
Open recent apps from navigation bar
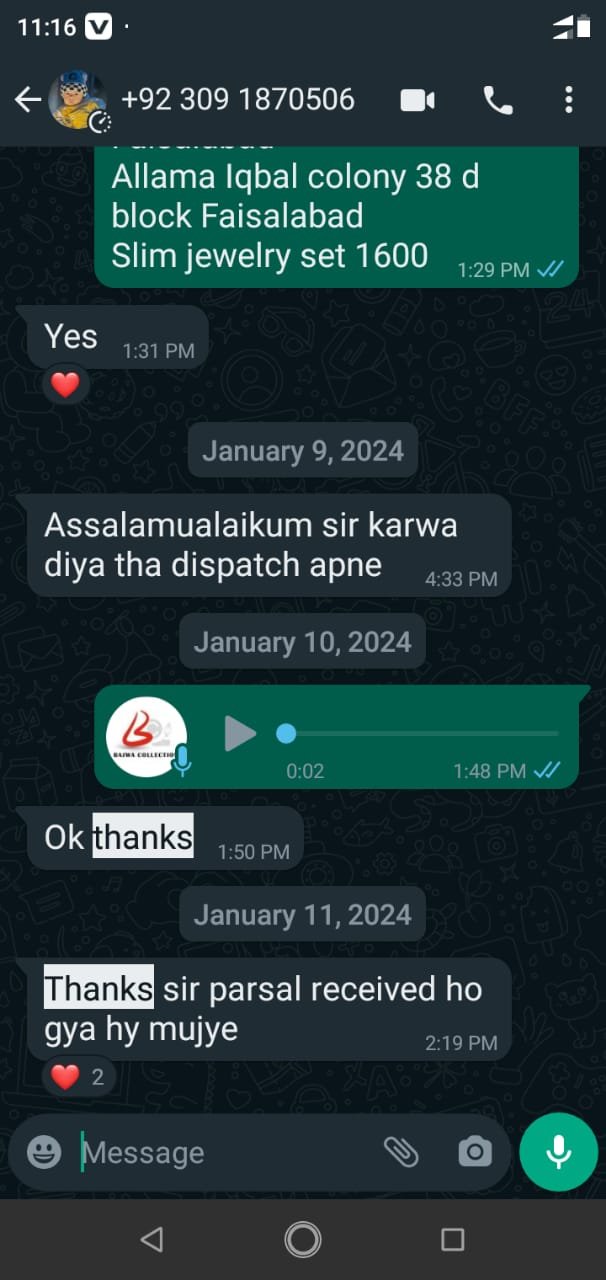click(x=452, y=1240)
